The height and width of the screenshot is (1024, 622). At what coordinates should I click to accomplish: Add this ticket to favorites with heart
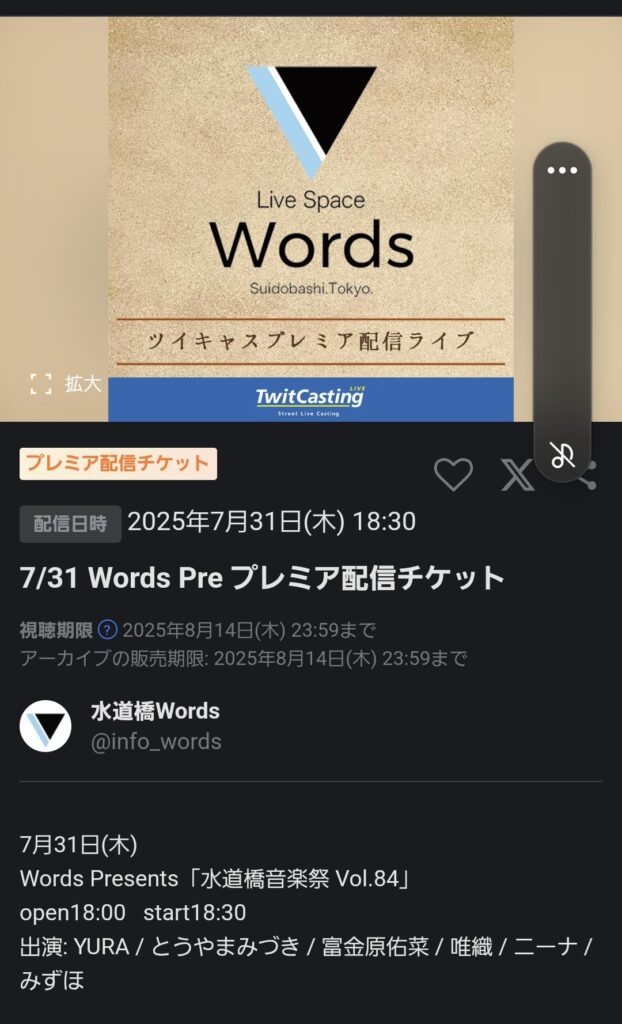point(453,473)
